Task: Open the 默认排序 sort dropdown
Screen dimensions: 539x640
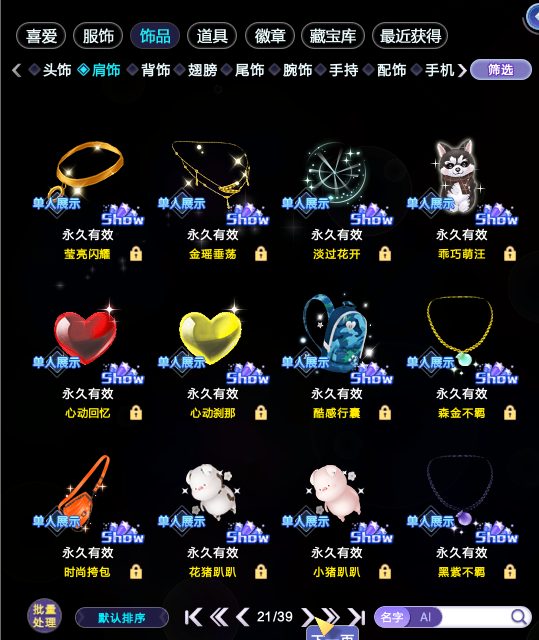Action: [122, 618]
